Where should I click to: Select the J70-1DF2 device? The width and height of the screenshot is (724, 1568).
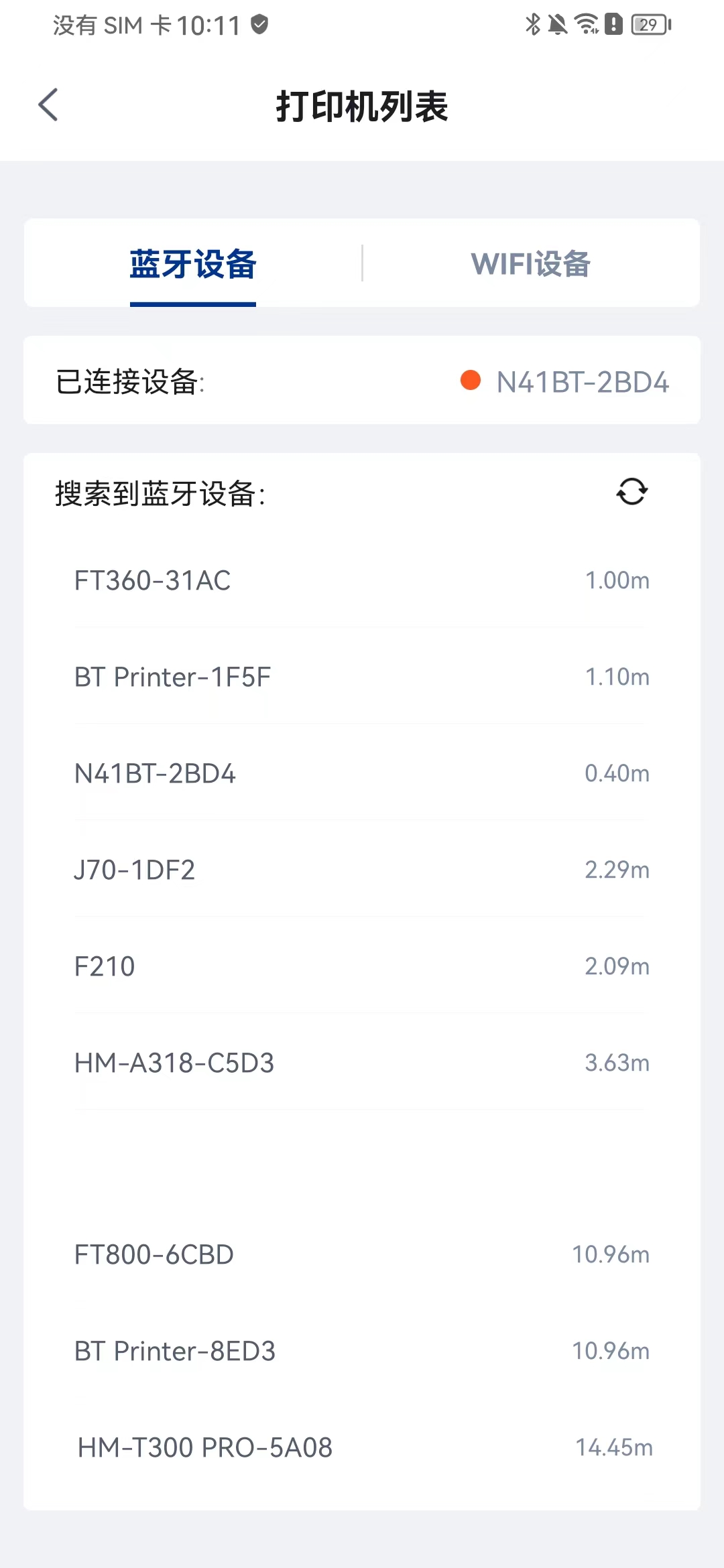pos(362,870)
